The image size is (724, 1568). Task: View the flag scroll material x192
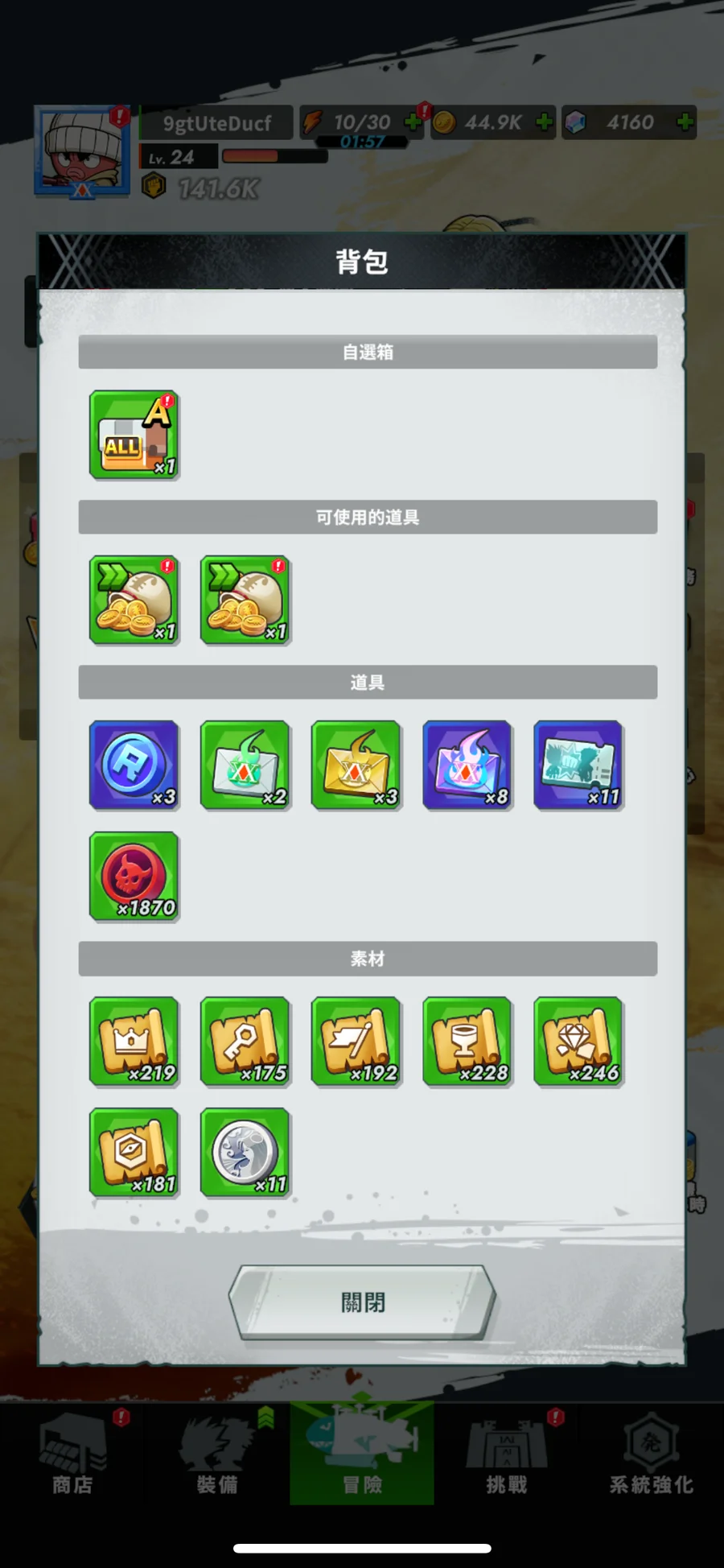(x=356, y=1041)
